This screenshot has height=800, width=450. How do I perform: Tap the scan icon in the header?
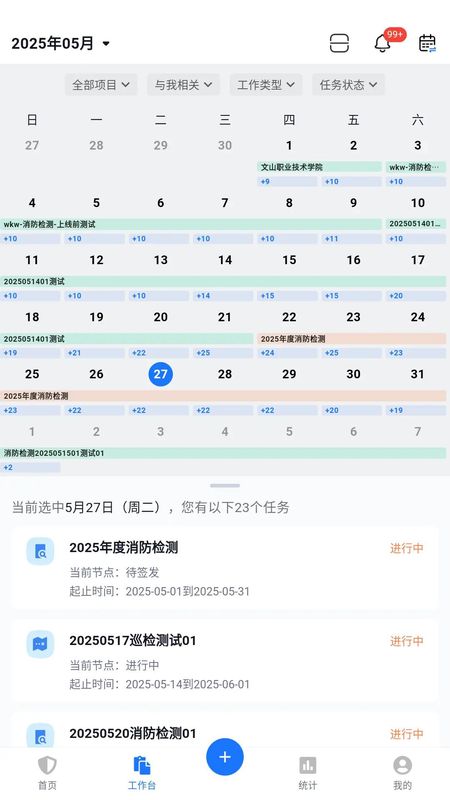(339, 43)
